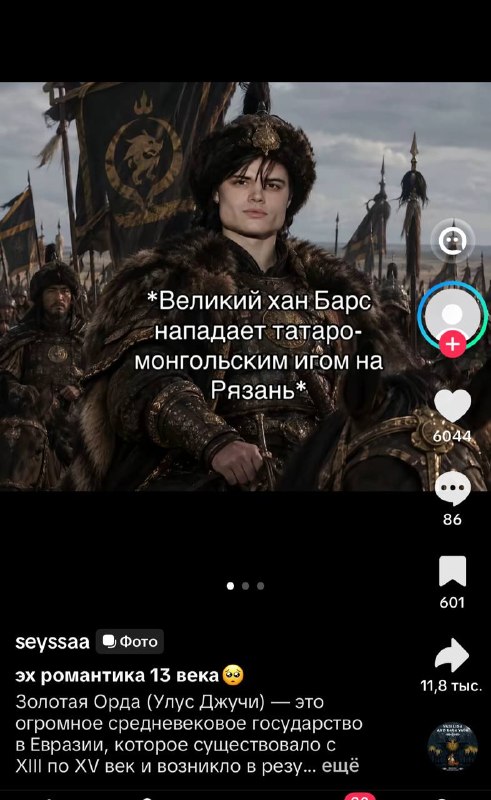Like this photo post
This screenshot has width=491, height=800.
(x=452, y=406)
